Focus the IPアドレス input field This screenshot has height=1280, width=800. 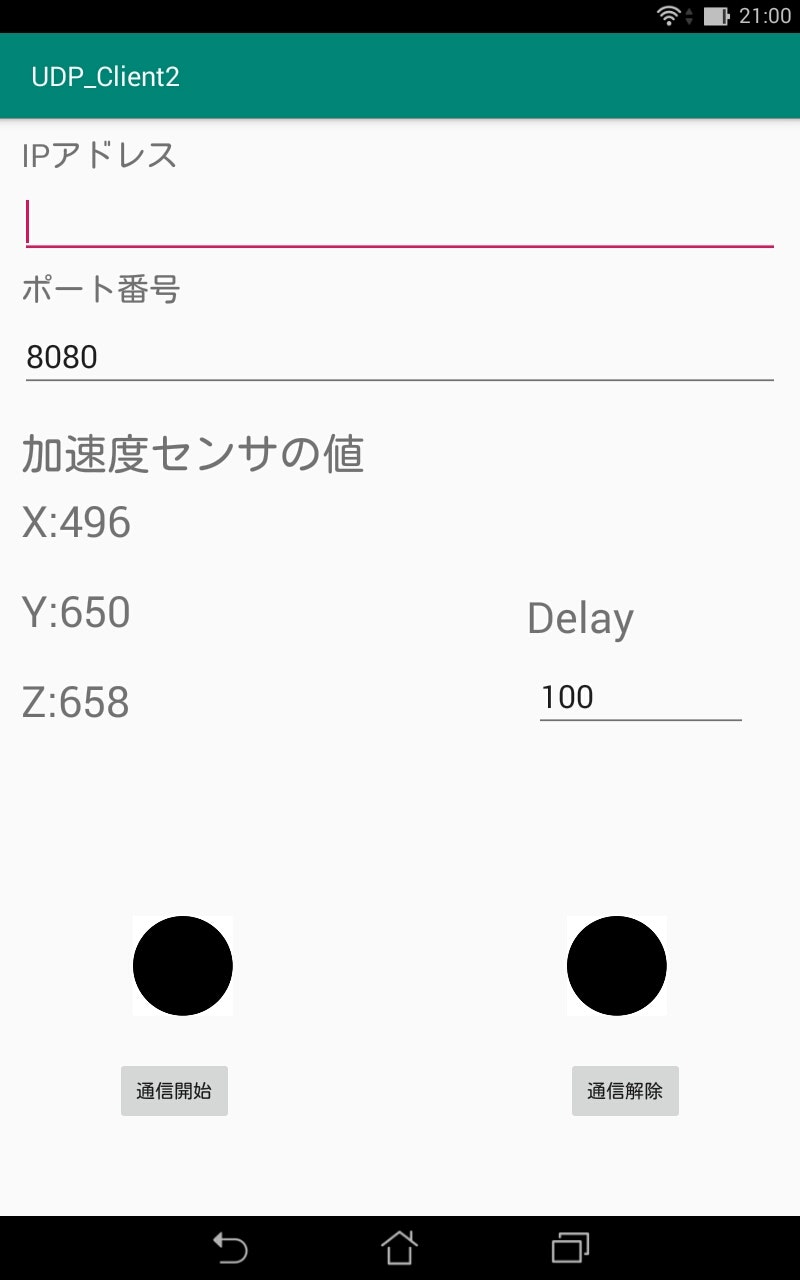coord(400,221)
